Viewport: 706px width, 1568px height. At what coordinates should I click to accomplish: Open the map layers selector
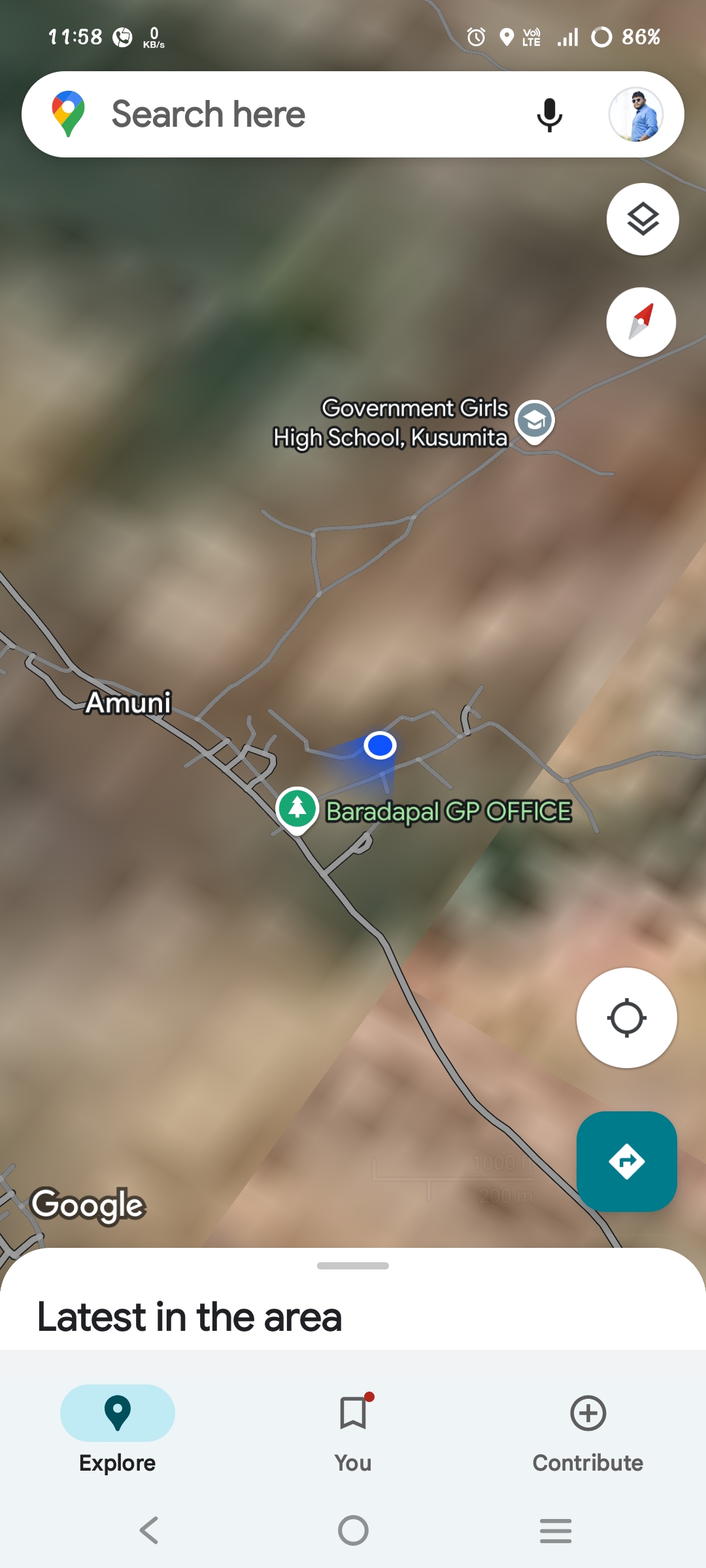[x=643, y=220]
